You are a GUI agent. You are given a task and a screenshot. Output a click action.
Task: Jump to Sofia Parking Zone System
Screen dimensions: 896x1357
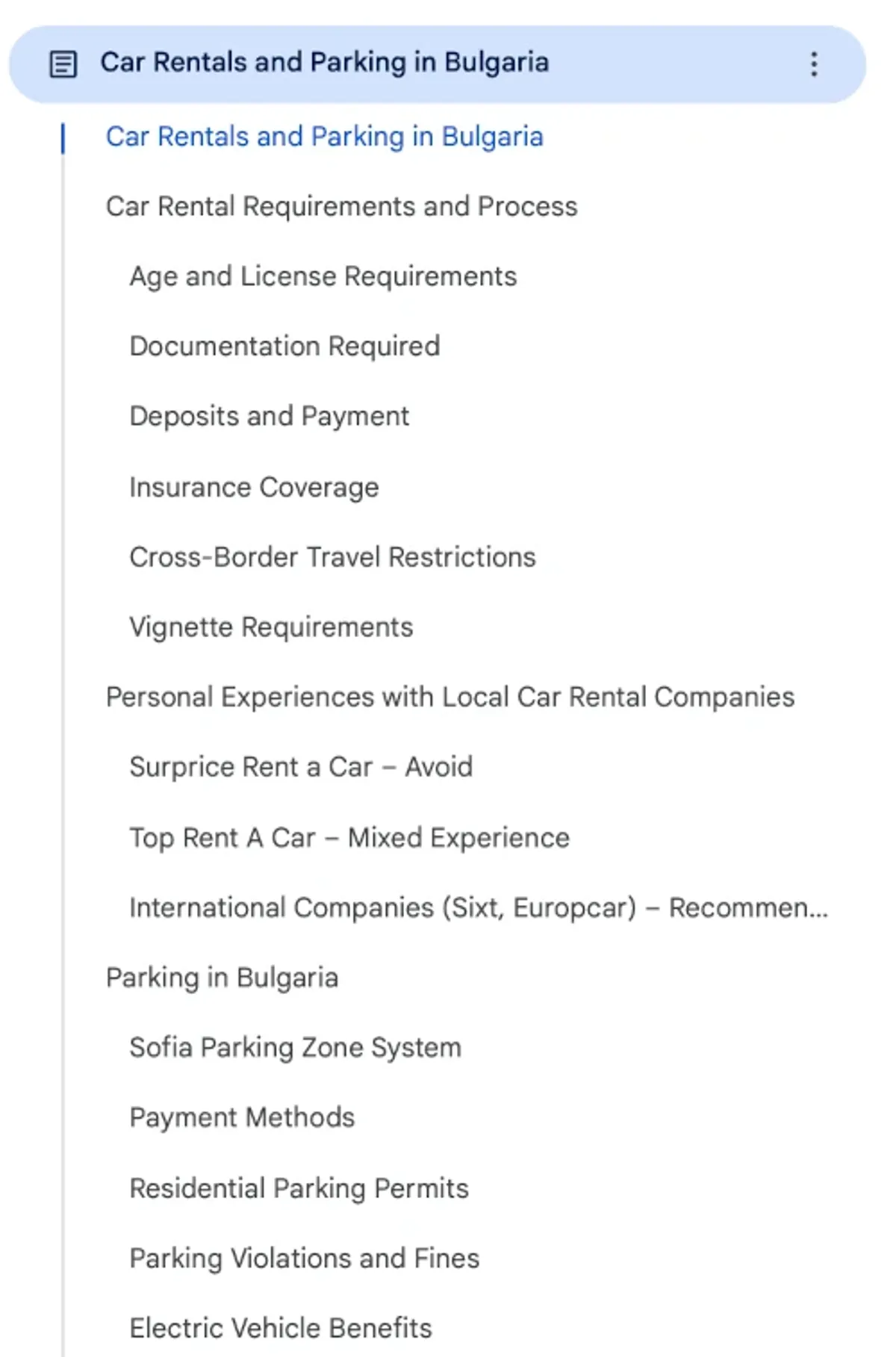click(295, 1048)
